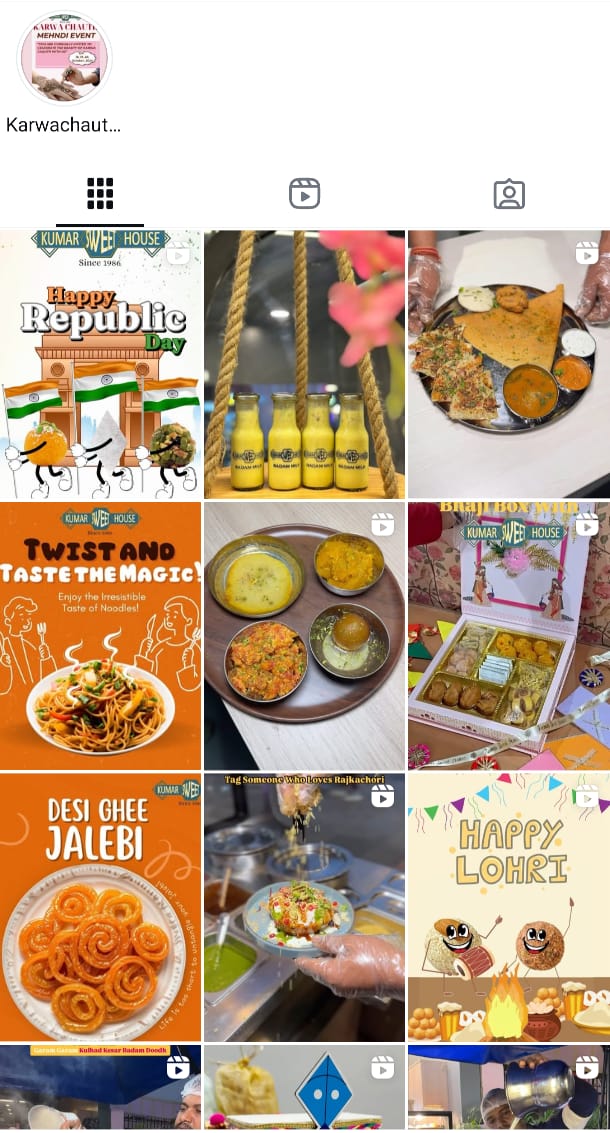Open the steel jug pouring reel

coord(508,1088)
